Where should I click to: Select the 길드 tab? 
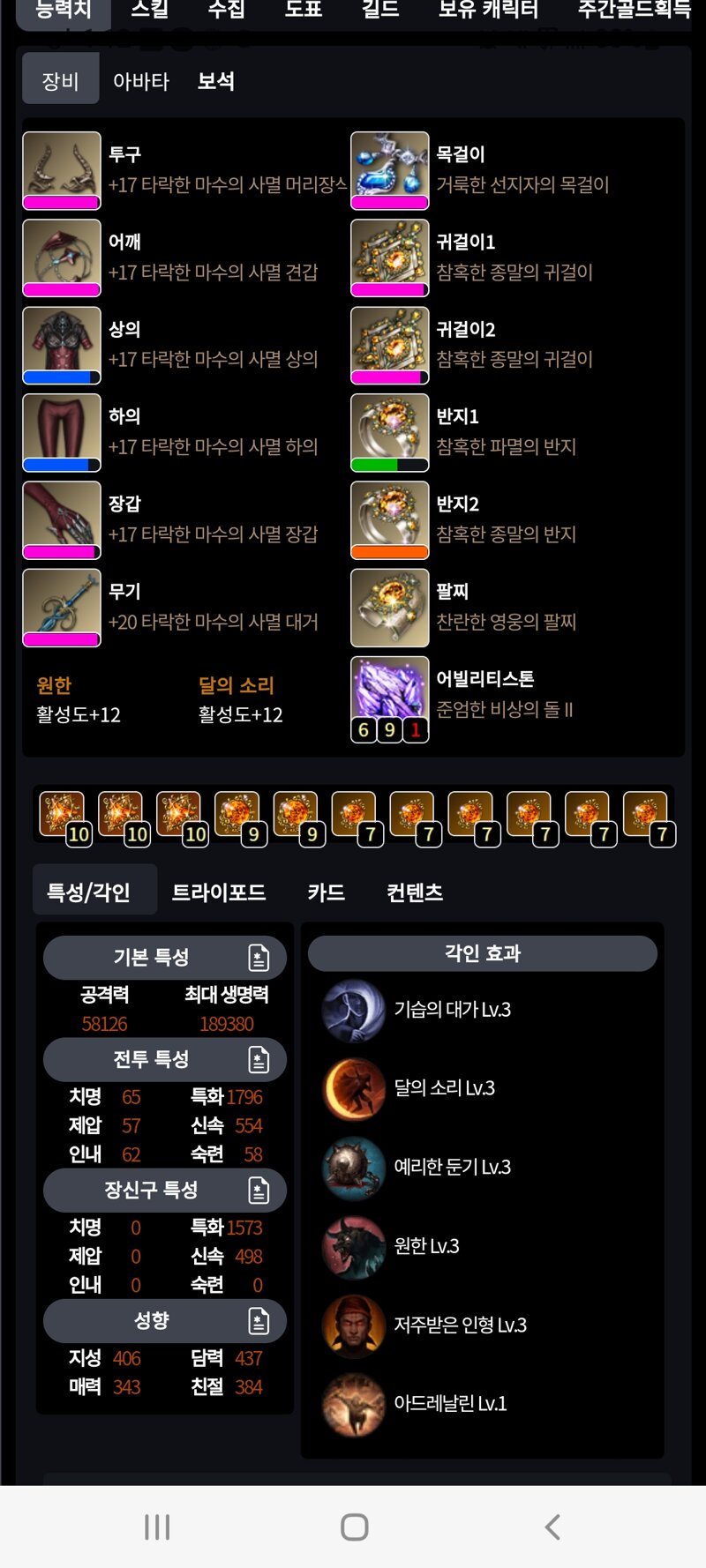[380, 11]
